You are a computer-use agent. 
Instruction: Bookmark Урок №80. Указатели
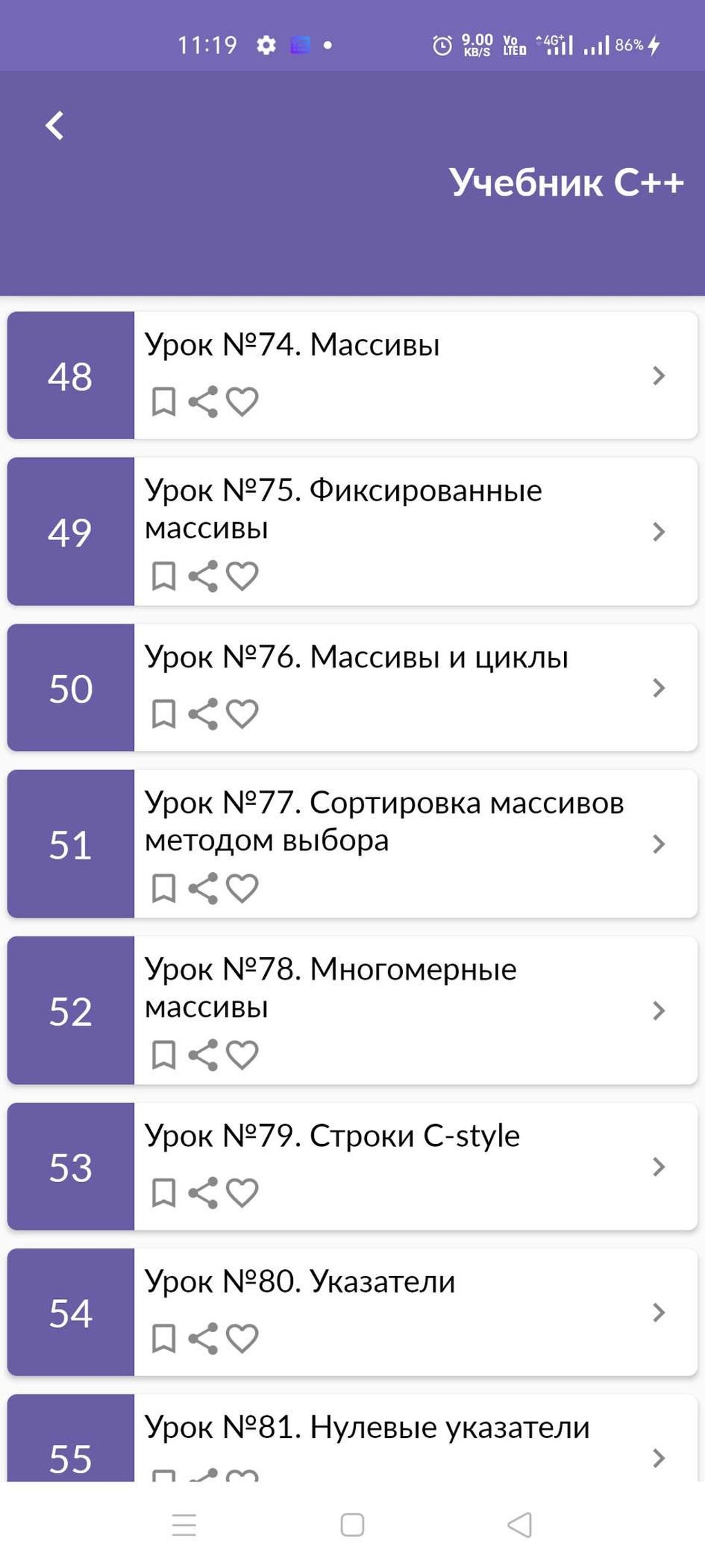163,1338
